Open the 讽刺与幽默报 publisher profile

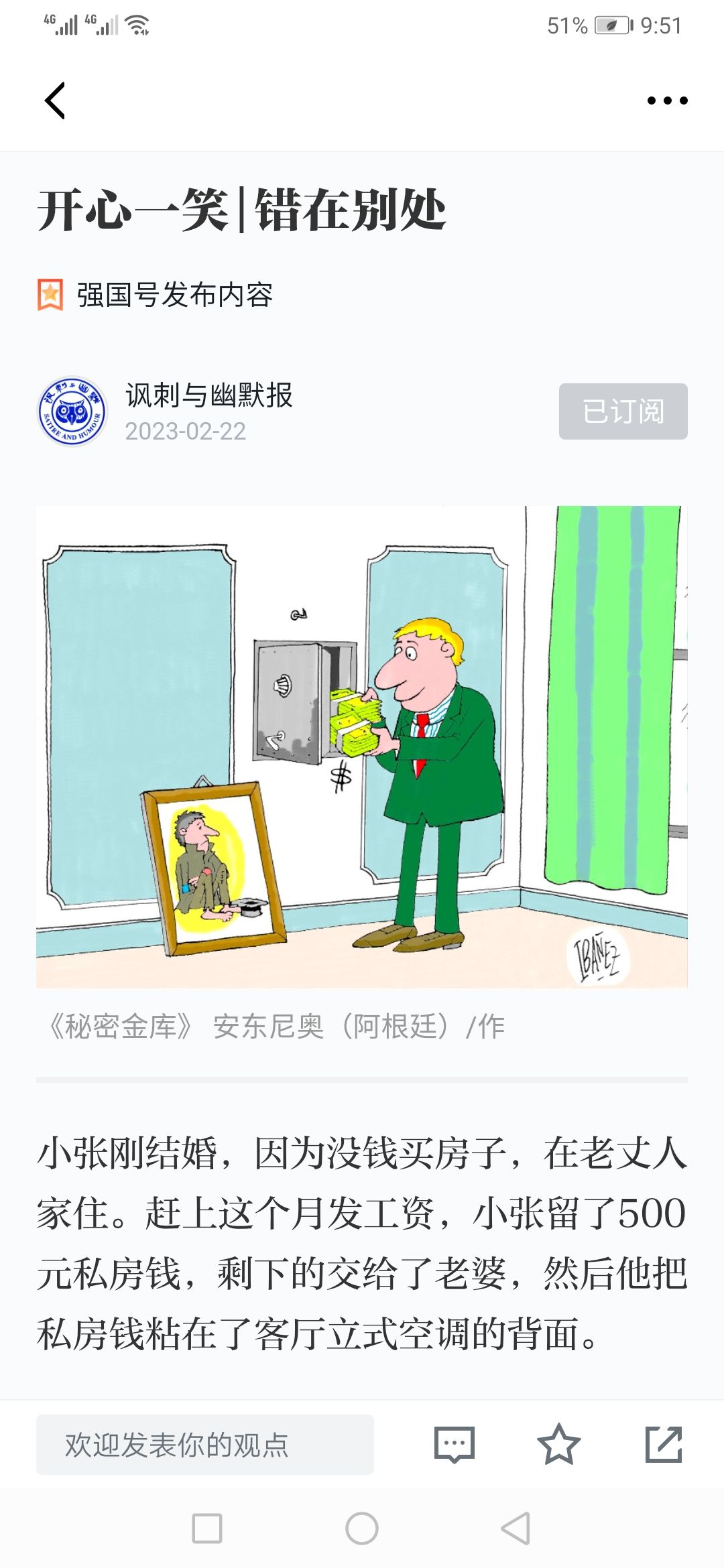click(209, 395)
